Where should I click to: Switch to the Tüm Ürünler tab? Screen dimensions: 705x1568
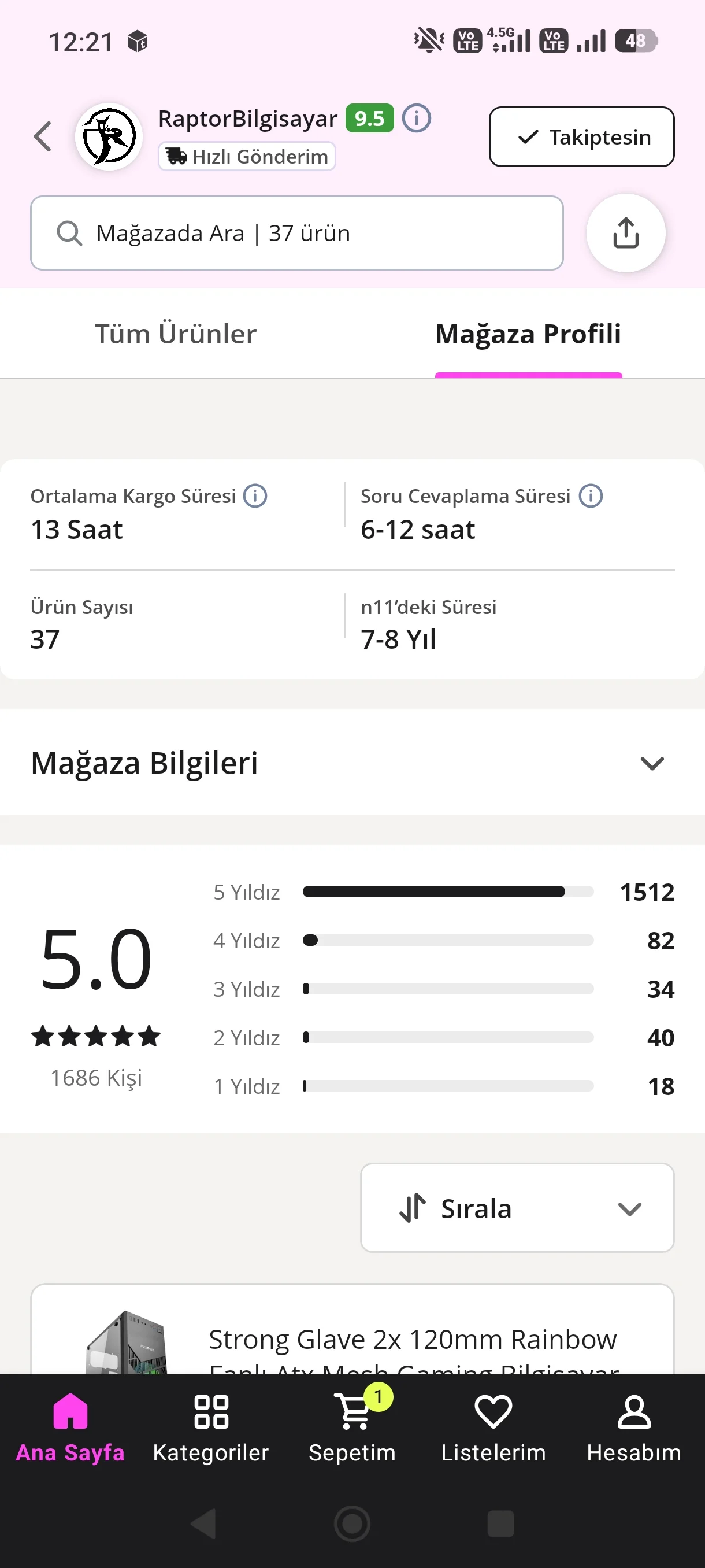tap(176, 334)
